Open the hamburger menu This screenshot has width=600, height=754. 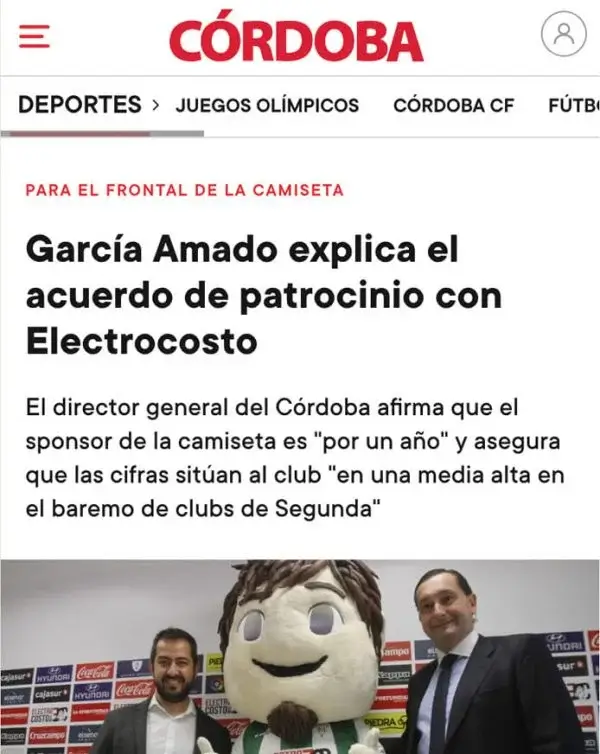(35, 36)
